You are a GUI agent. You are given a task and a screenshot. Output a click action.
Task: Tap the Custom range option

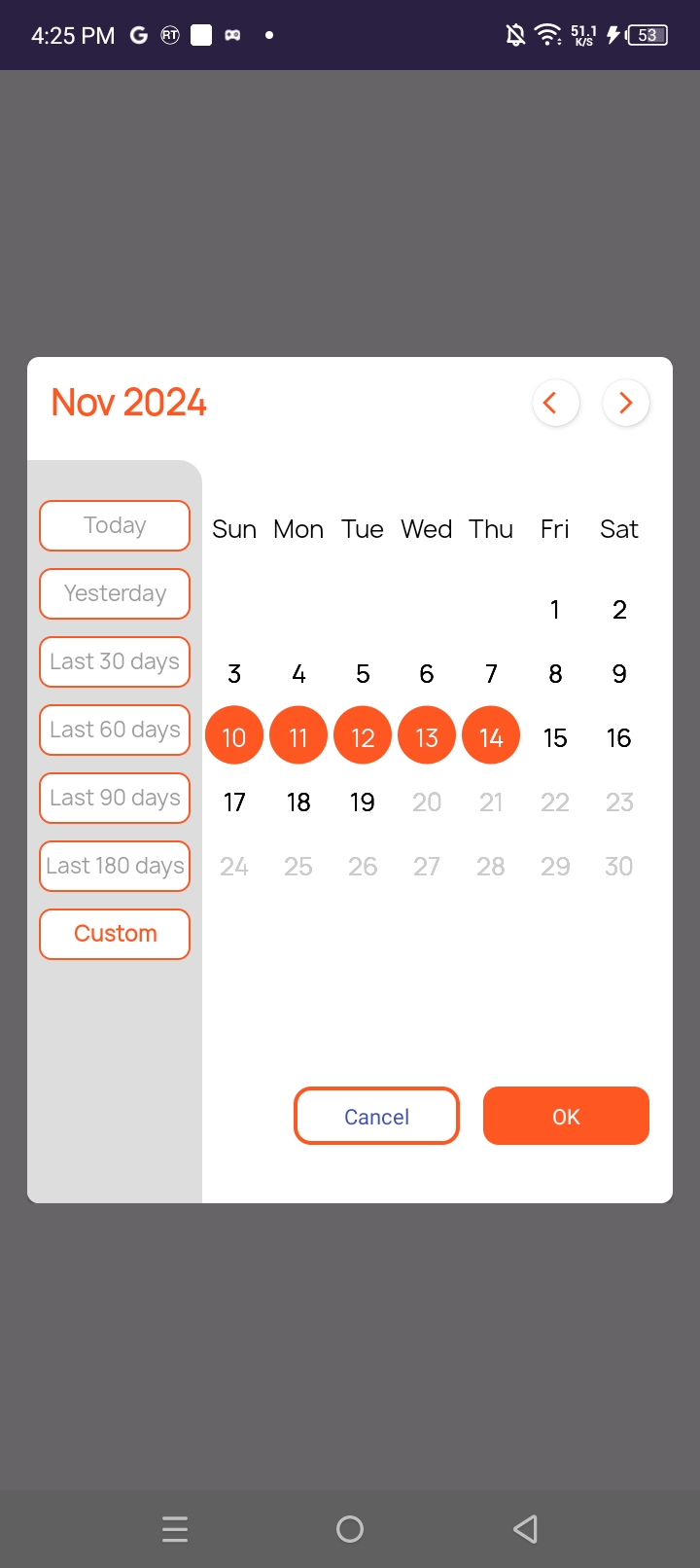point(115,934)
